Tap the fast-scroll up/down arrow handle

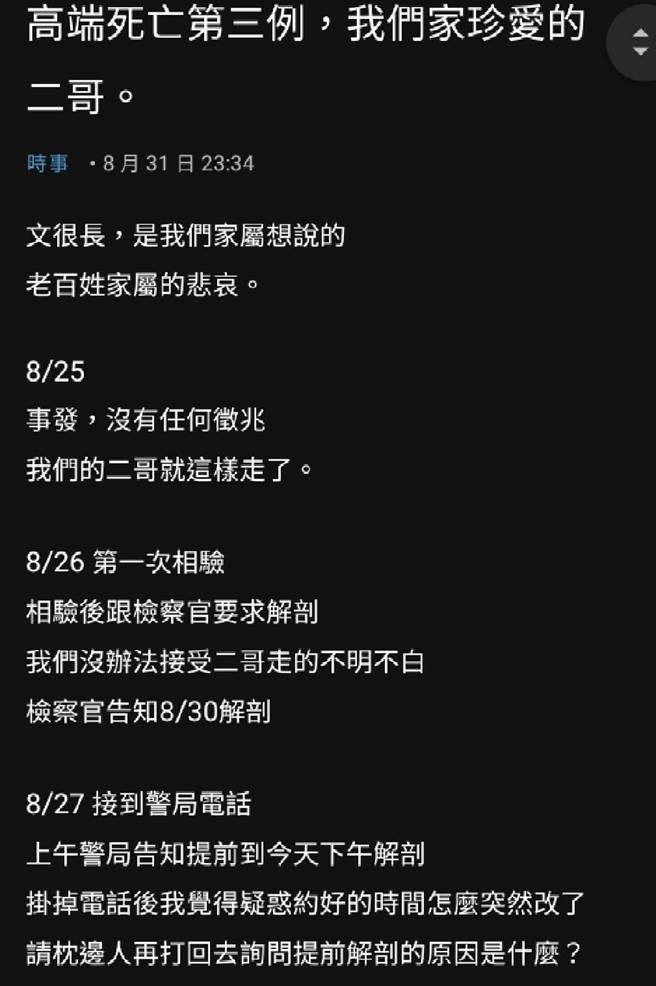[640, 42]
